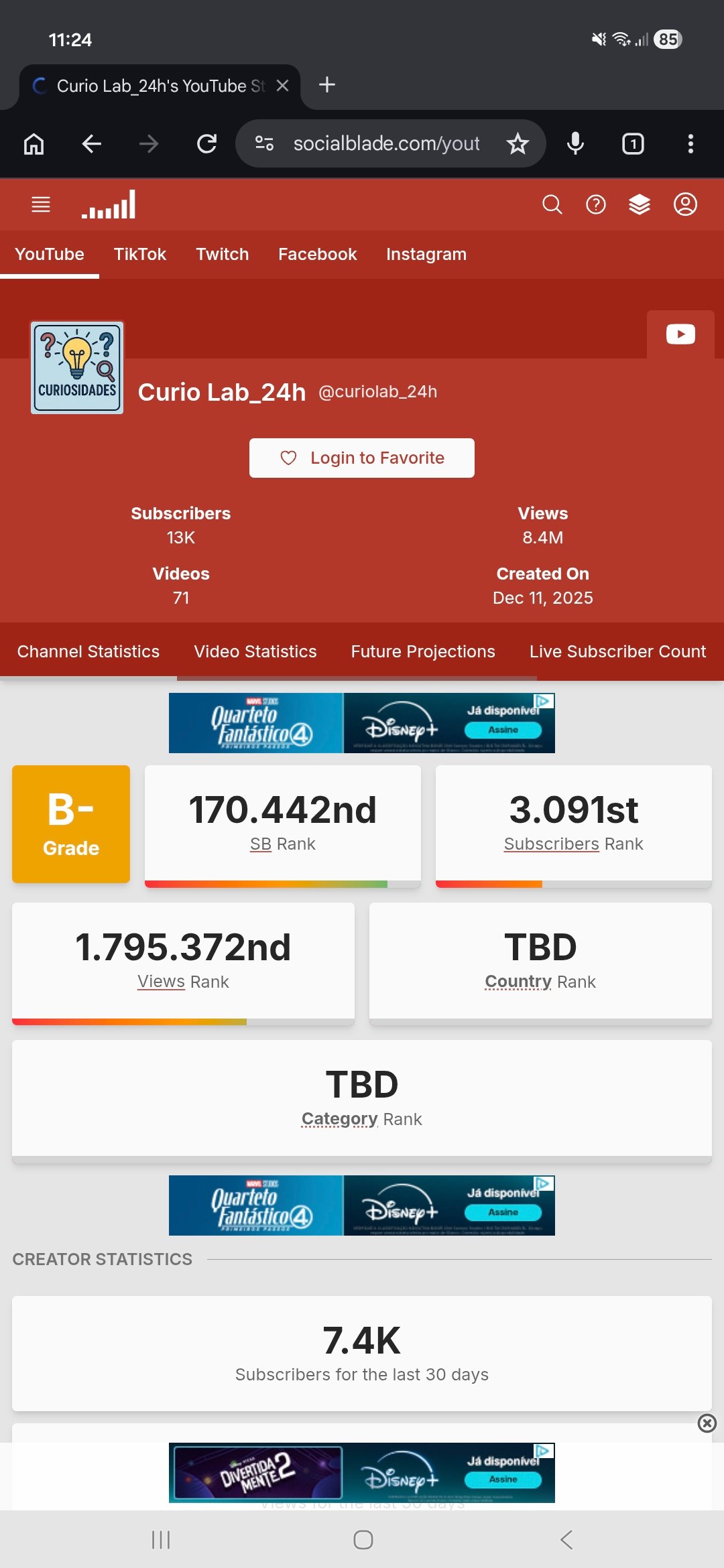View Future Projections section
The height and width of the screenshot is (1568, 724).
(x=422, y=652)
